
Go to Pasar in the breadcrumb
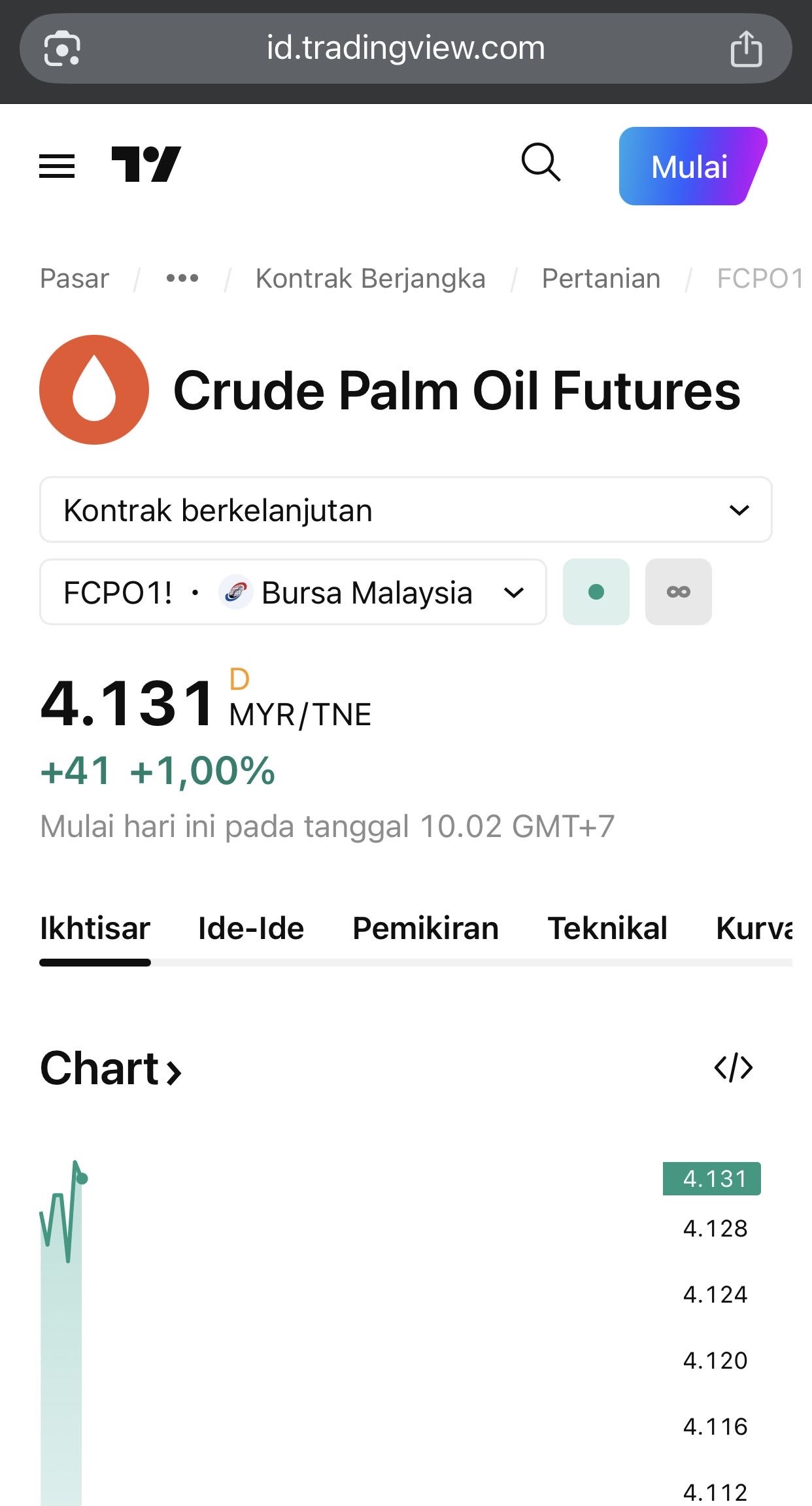coord(75,279)
